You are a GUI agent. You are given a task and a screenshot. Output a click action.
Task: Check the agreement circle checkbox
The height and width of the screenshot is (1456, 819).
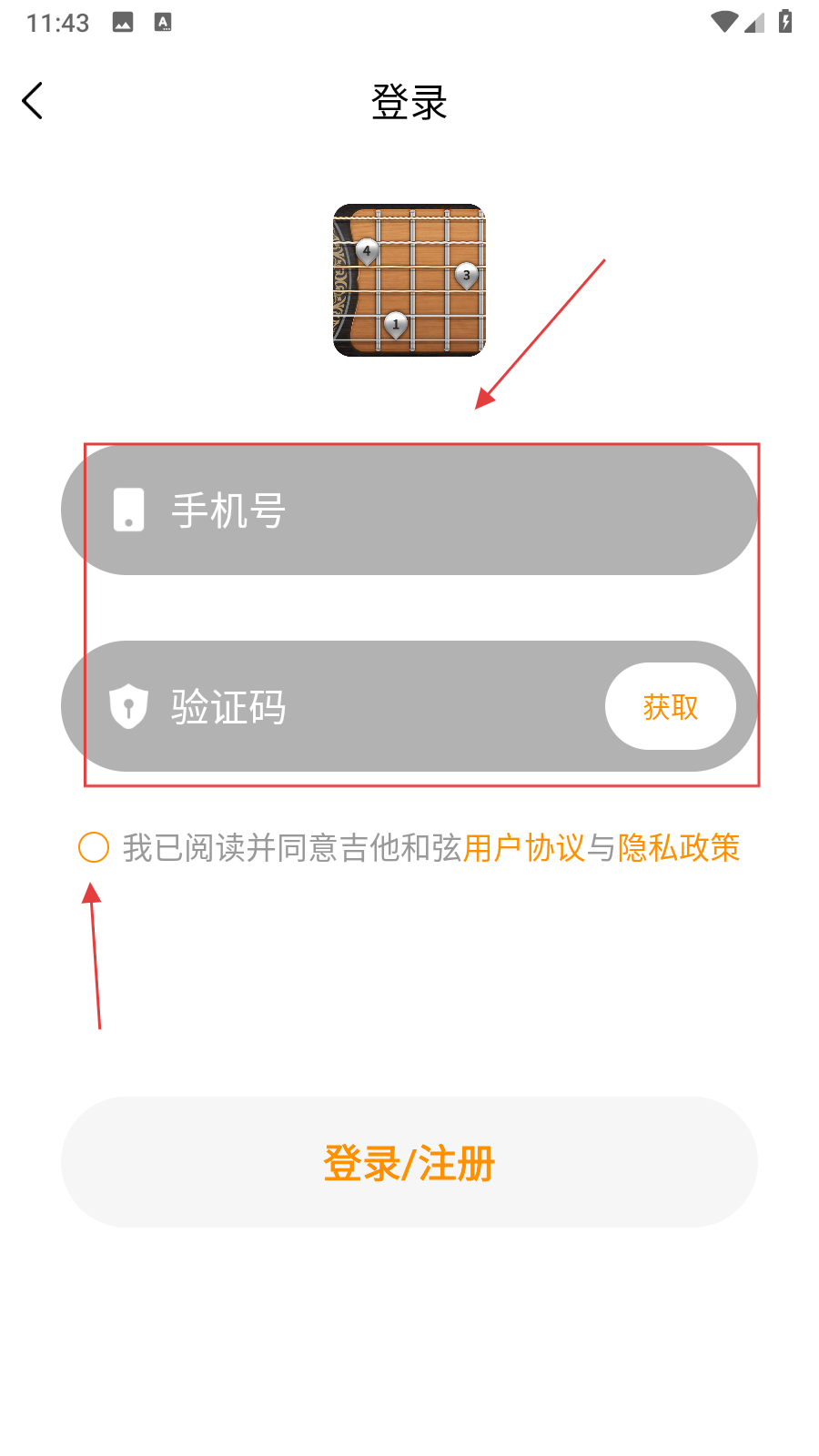tap(94, 847)
